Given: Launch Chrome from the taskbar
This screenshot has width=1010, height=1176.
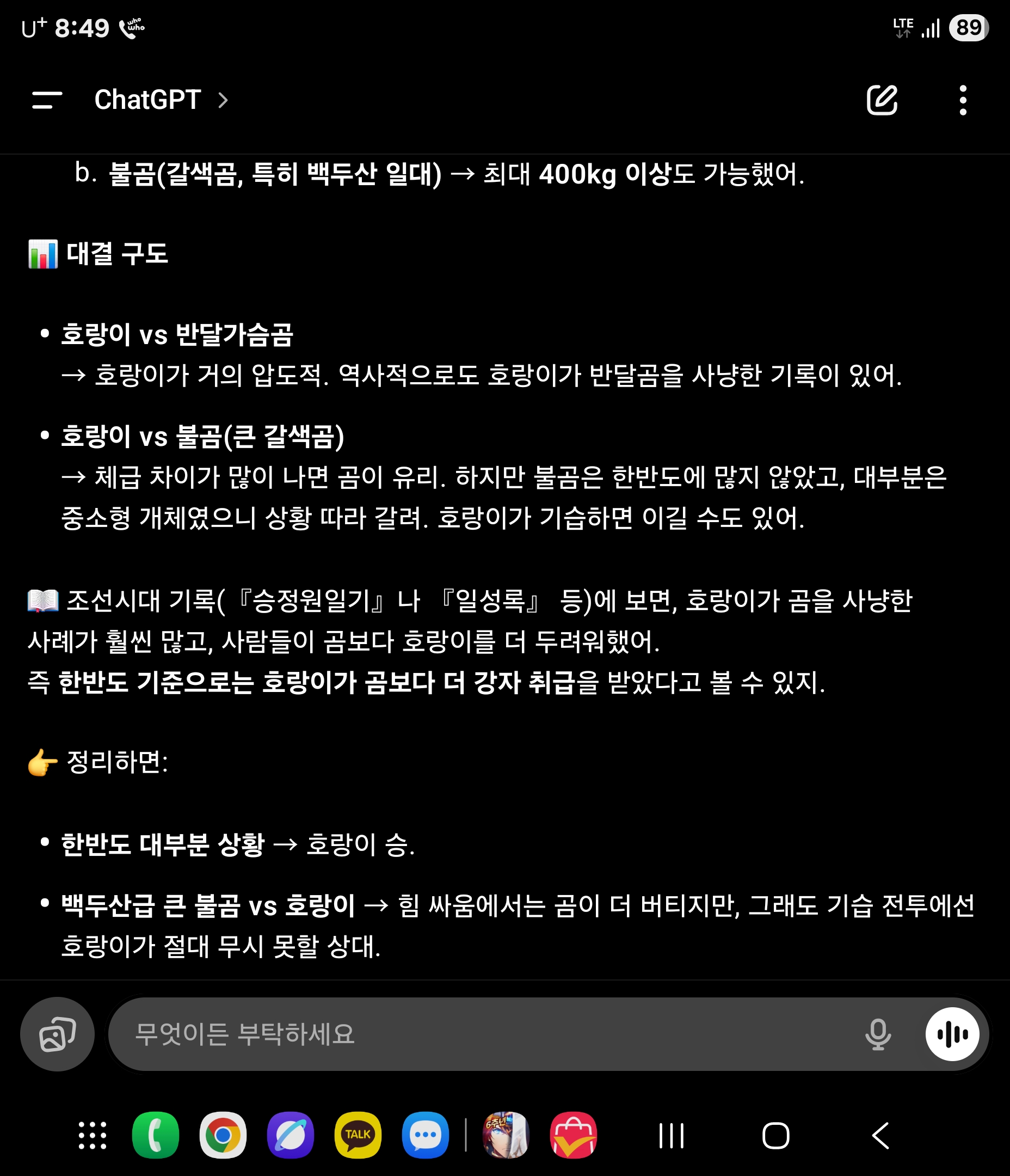Looking at the screenshot, I should tap(223, 1135).
